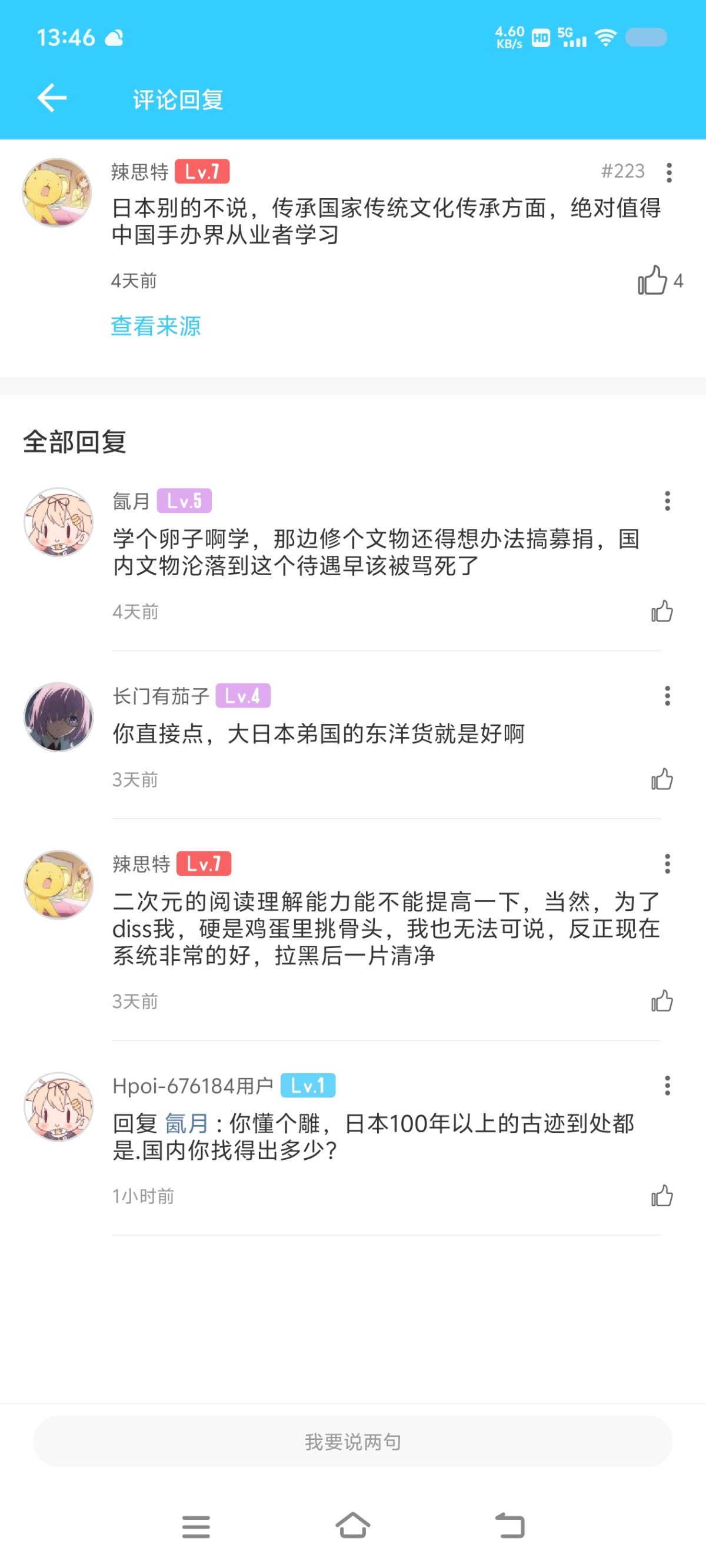The image size is (706, 1568).
Task: Open 长门有茄子's profile avatar
Action: click(x=58, y=716)
